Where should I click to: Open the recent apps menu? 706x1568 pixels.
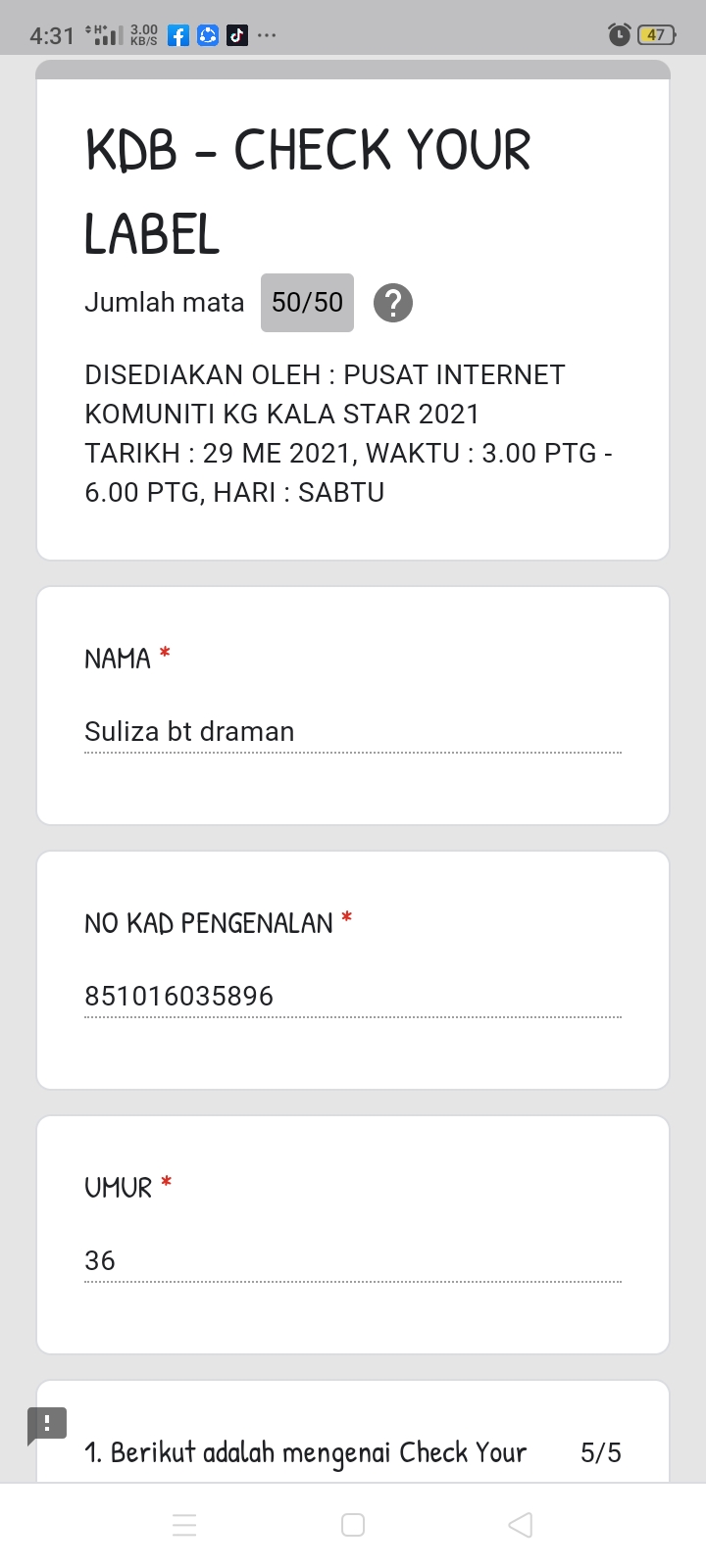pyautogui.click(x=184, y=1525)
